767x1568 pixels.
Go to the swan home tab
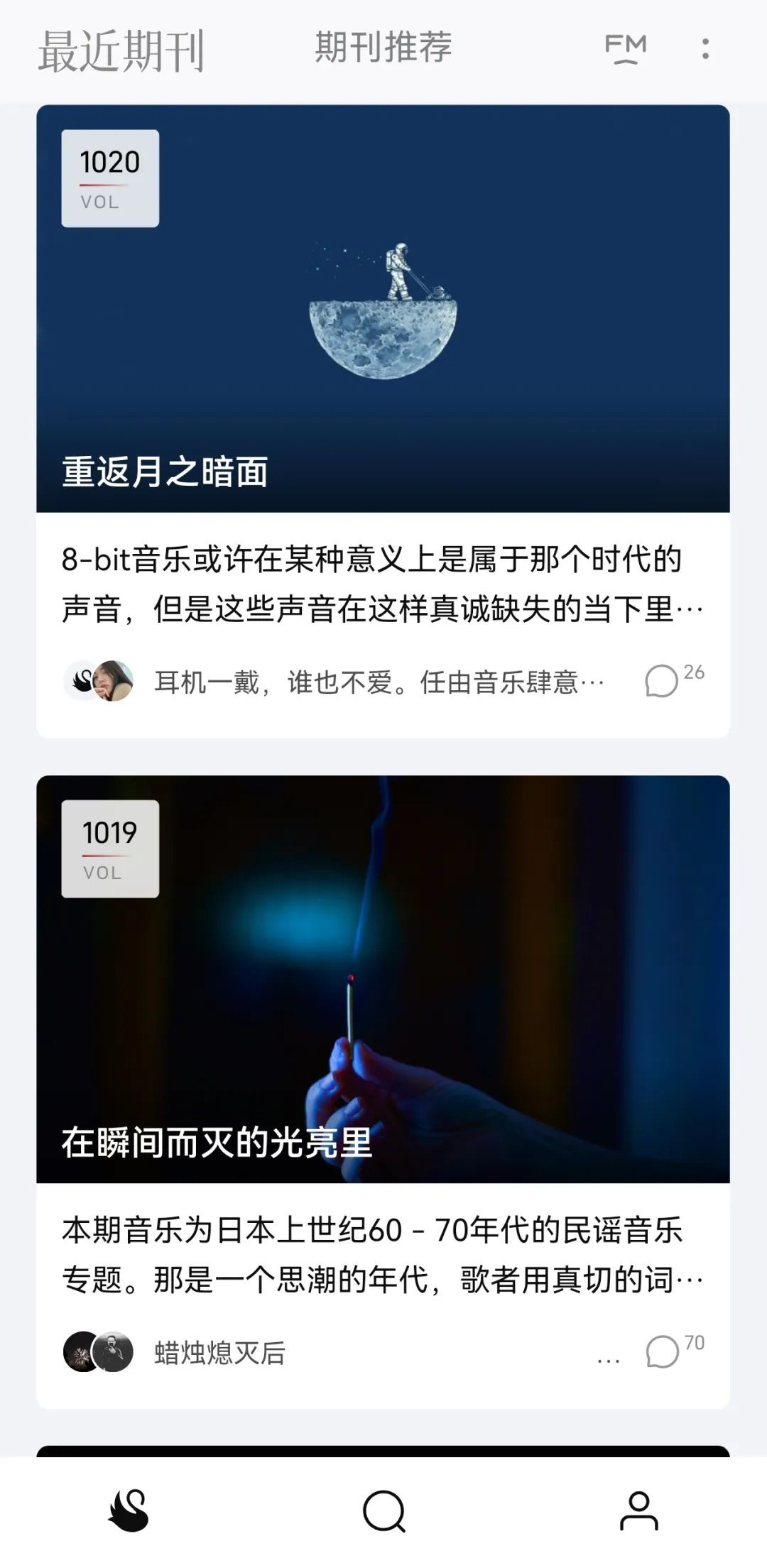129,1510
